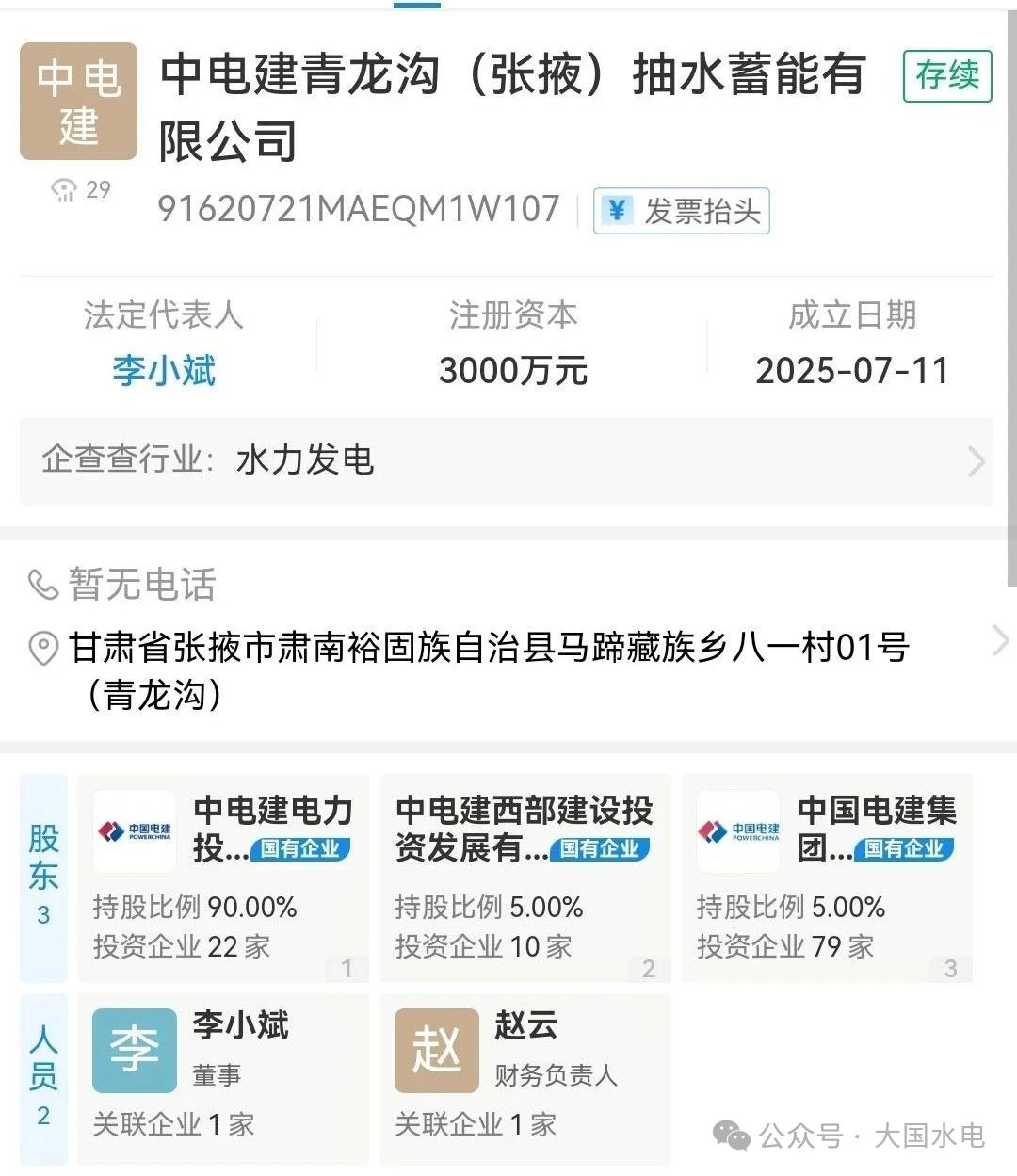Screen dimensions: 1017x1176
Task: Switch to the 股东 shareholders section tab
Action: tap(43, 874)
